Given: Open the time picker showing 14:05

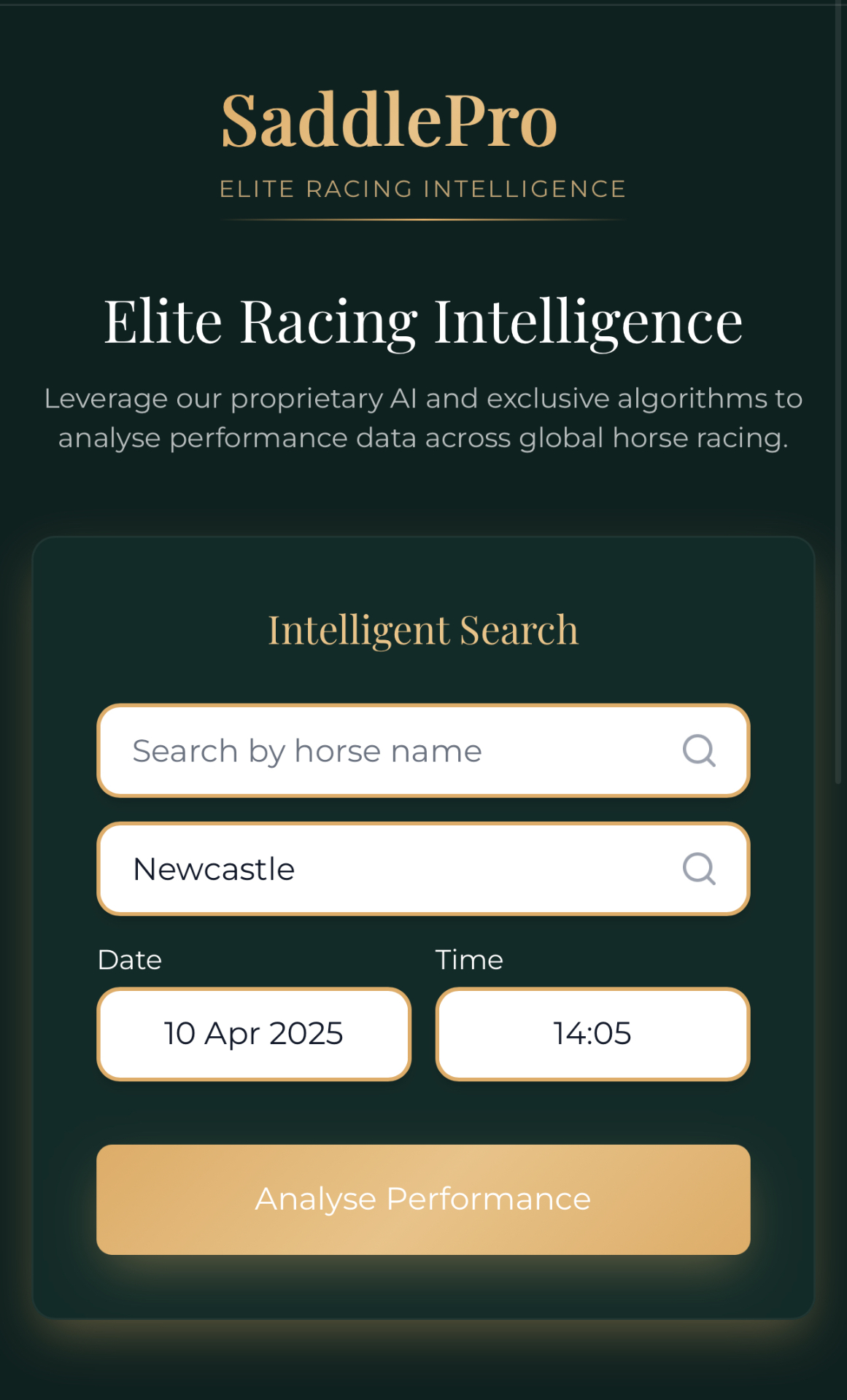Looking at the screenshot, I should (x=592, y=1034).
